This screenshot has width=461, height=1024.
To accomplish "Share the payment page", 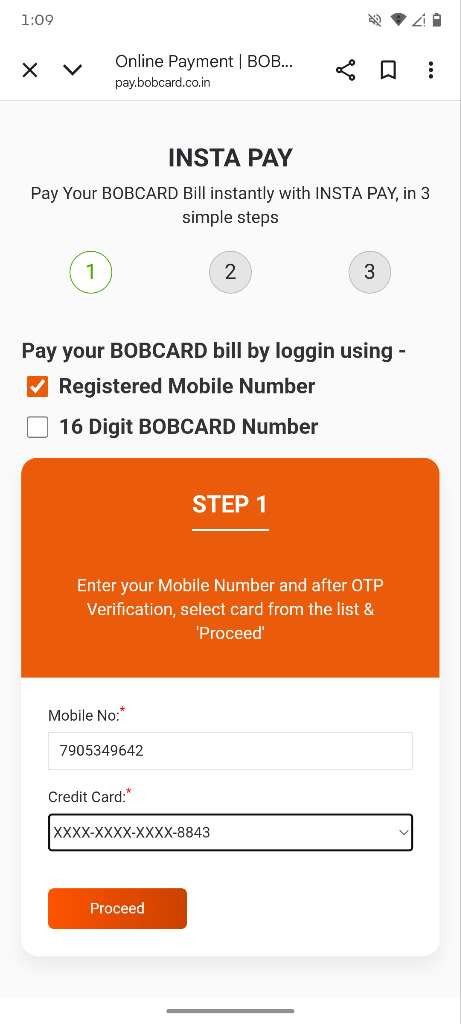I will point(345,70).
